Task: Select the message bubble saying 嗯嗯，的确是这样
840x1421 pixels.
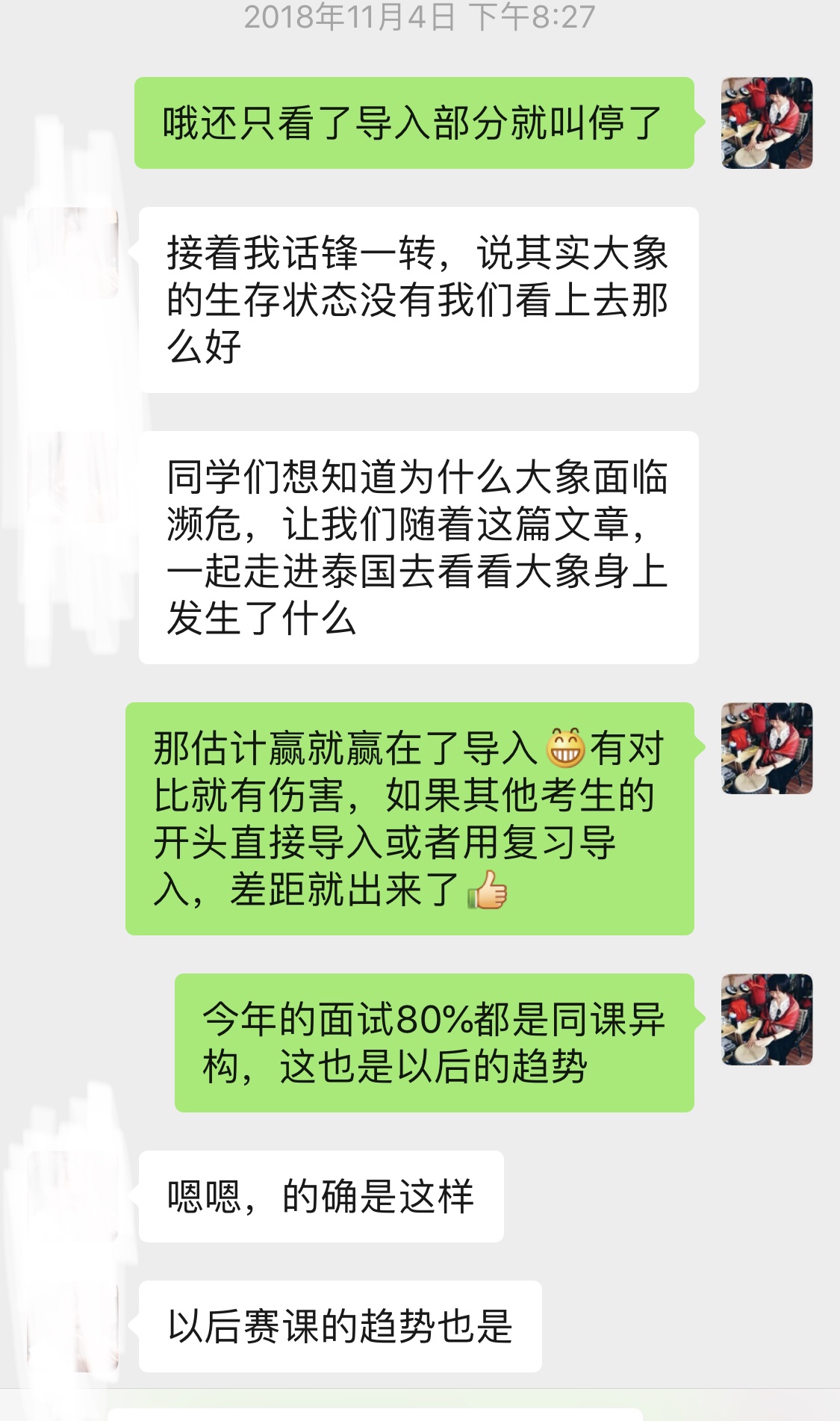Action: pos(321,1196)
